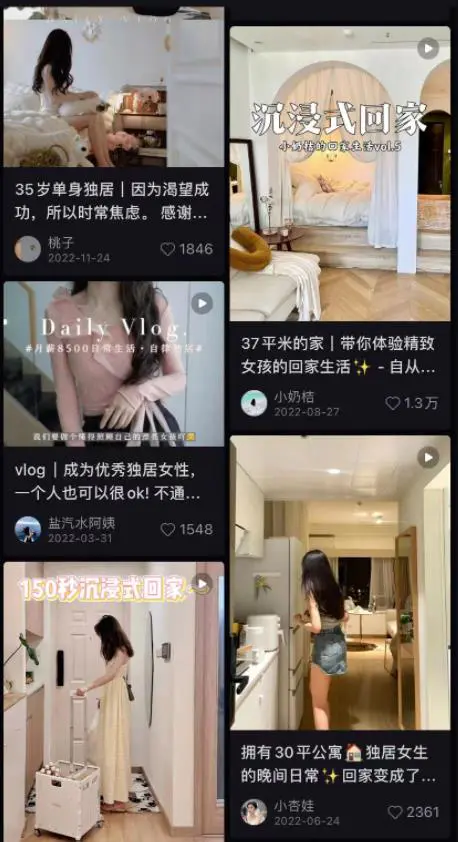Open 小杏娃's profile avatar
The image size is (458, 842).
point(254,812)
